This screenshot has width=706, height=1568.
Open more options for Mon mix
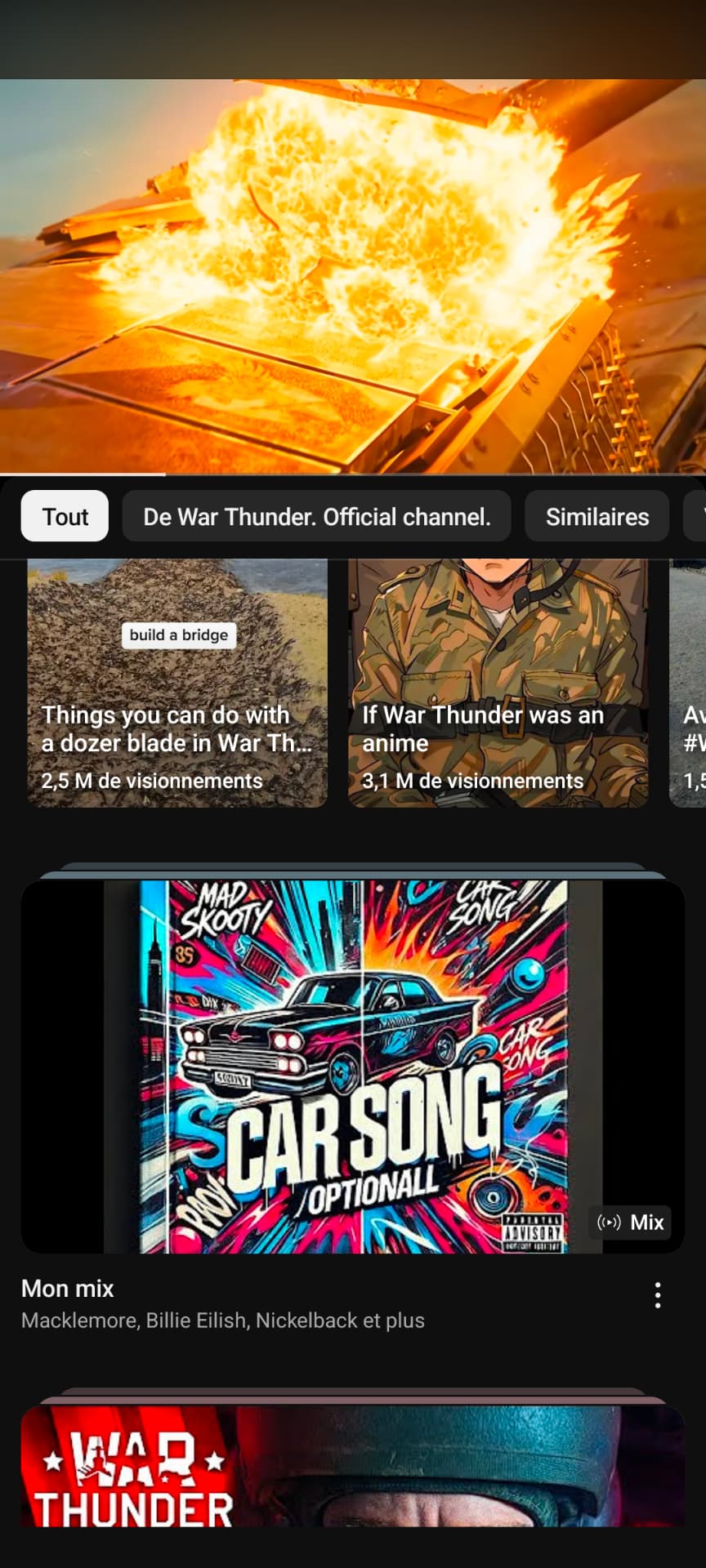658,1295
